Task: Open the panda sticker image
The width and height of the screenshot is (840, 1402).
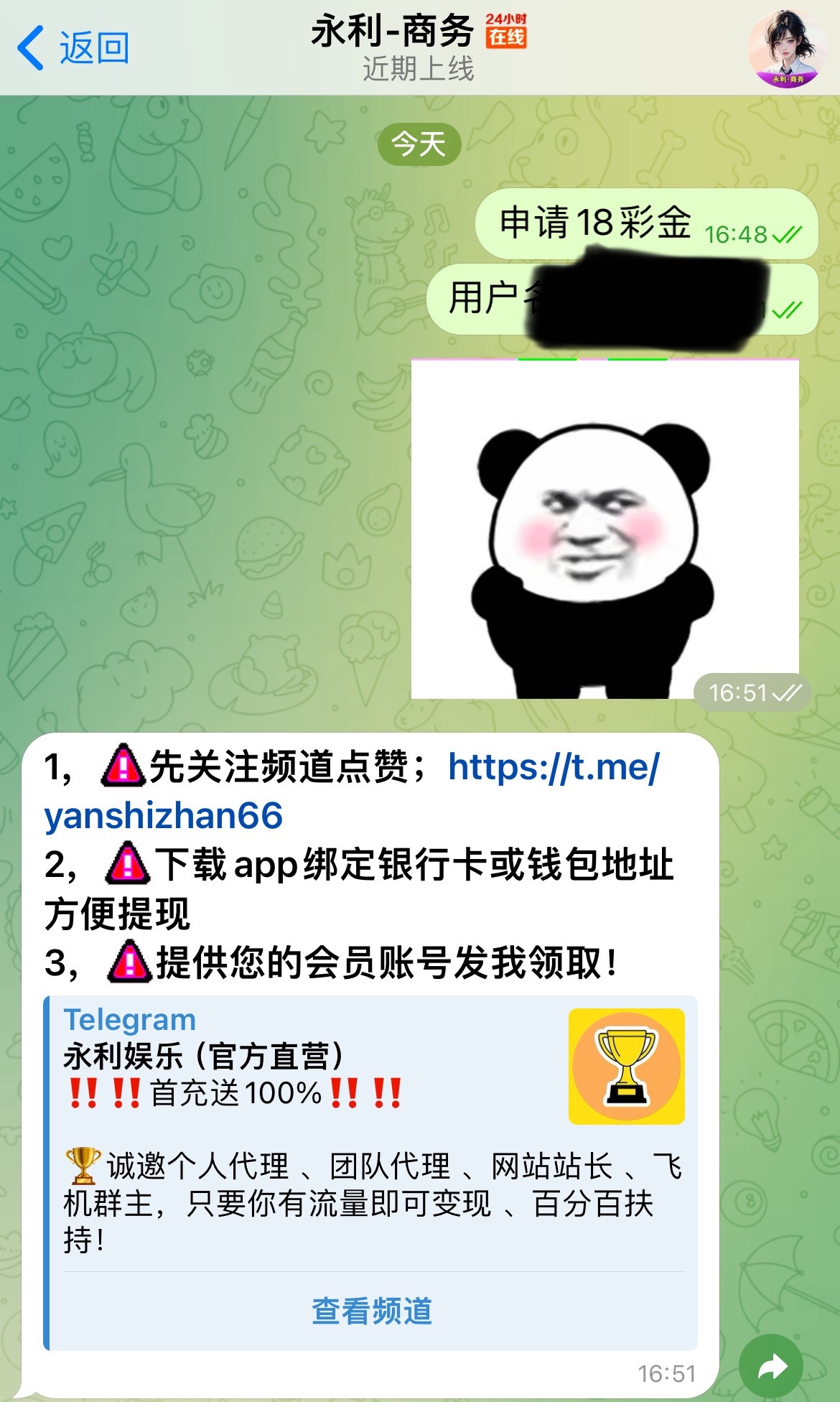Action: click(x=605, y=529)
